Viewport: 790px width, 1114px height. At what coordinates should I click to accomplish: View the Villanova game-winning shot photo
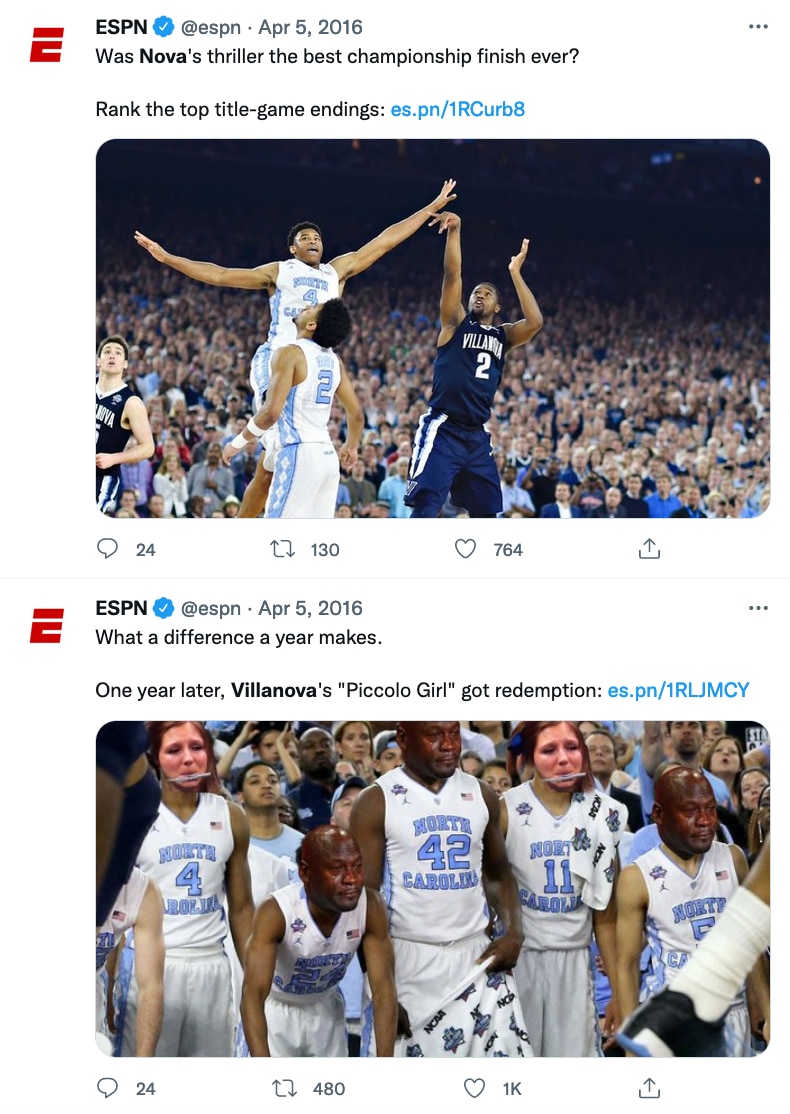432,328
